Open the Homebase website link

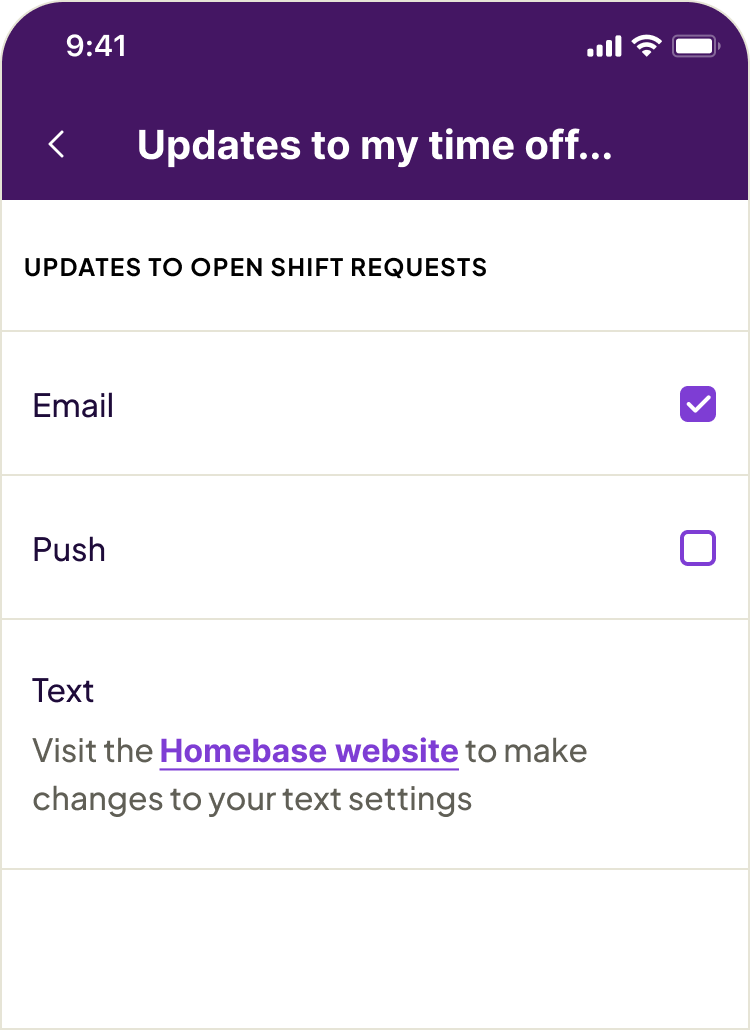[309, 750]
